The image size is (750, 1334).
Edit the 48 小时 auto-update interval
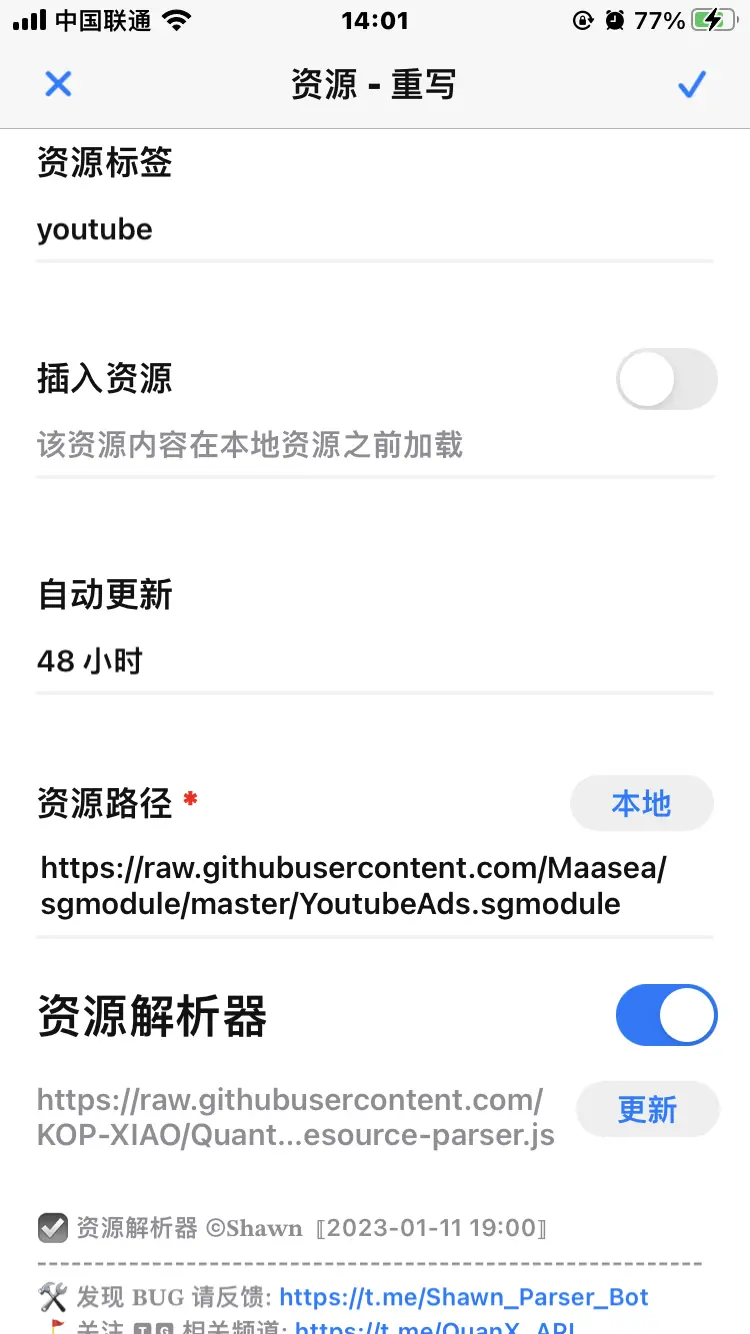(374, 661)
